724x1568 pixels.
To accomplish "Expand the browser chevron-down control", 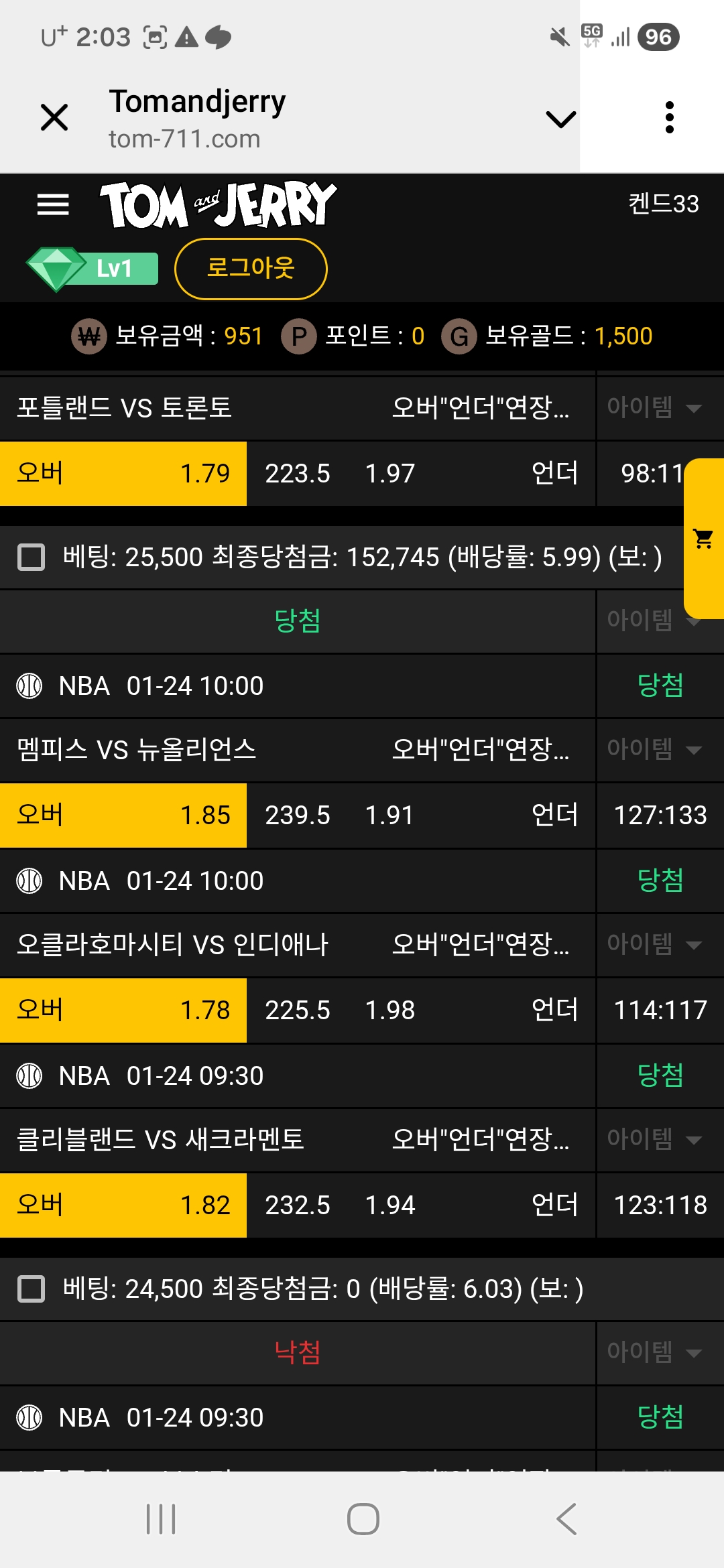I will (x=560, y=118).
